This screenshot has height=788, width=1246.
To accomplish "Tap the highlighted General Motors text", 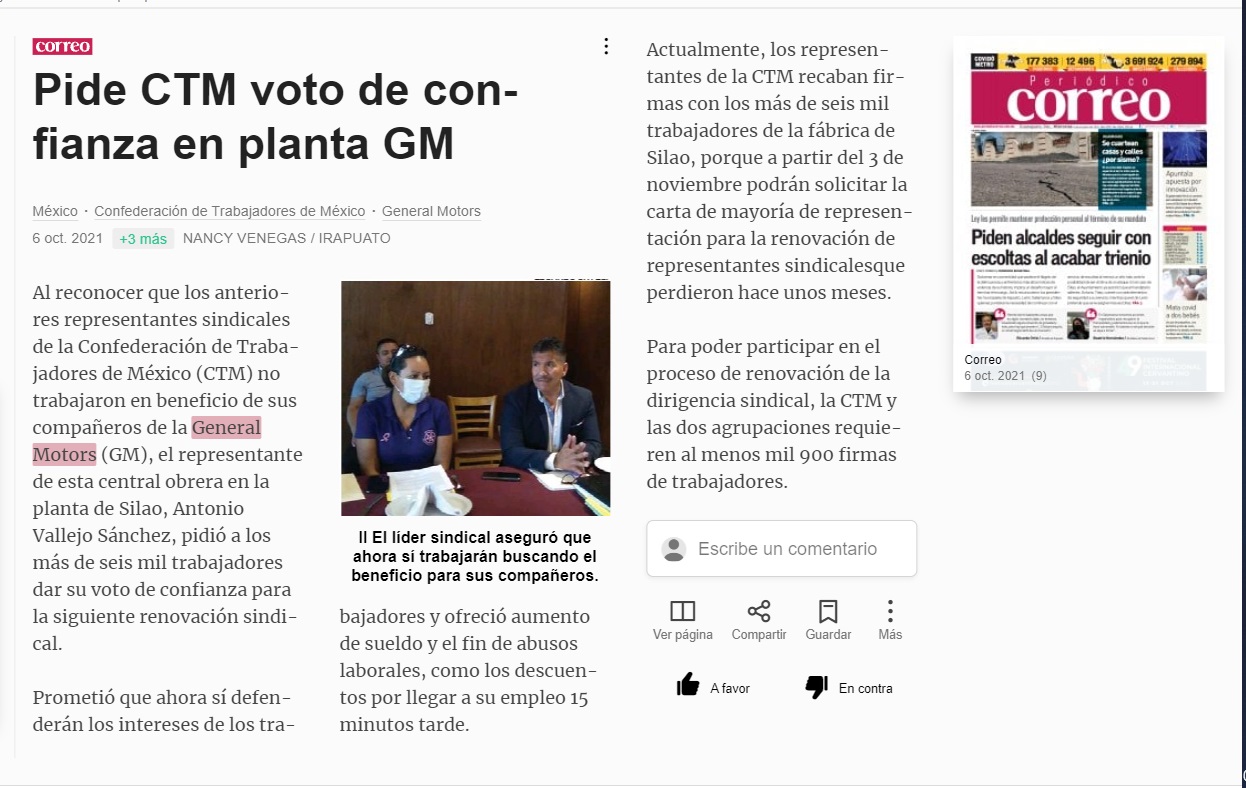I will [x=147, y=441].
